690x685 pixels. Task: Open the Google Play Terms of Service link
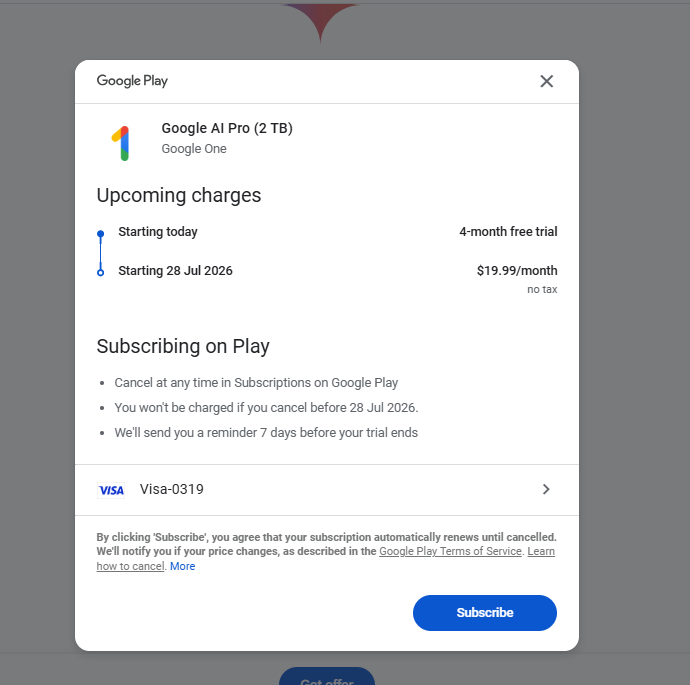point(450,551)
